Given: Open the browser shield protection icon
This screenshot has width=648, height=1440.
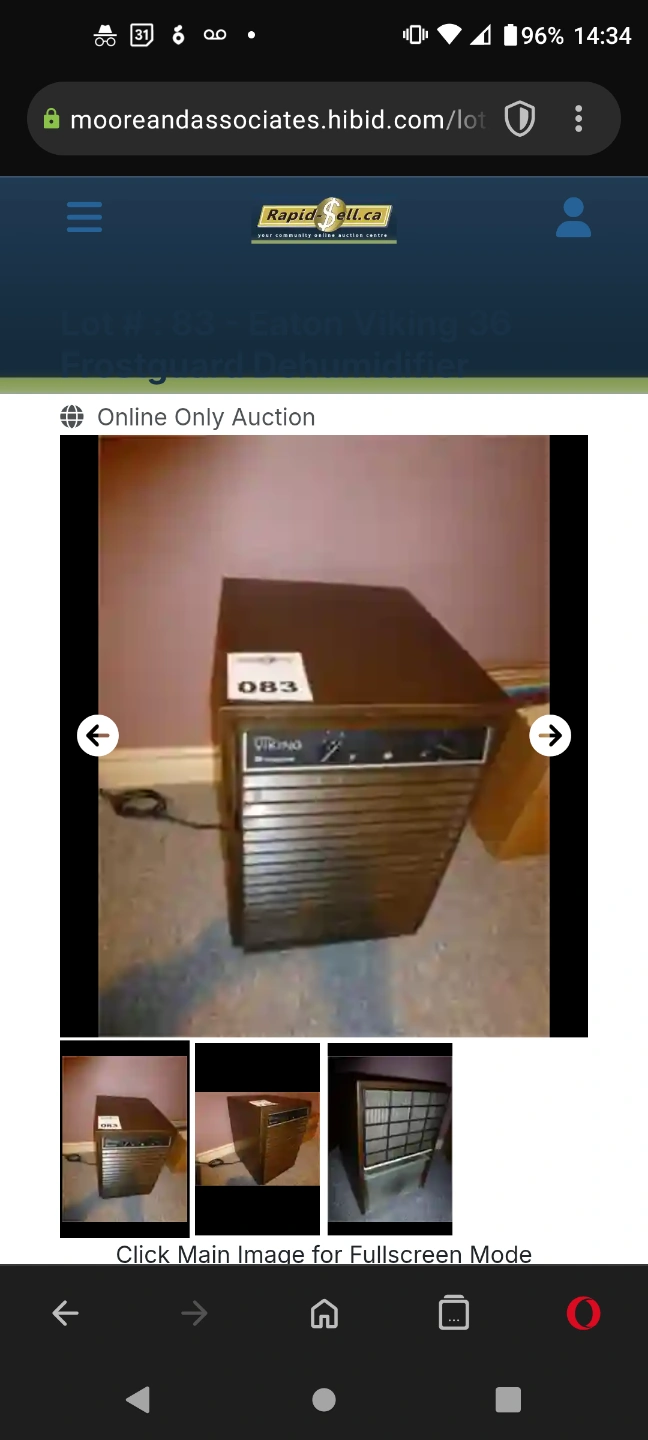Looking at the screenshot, I should point(519,120).
